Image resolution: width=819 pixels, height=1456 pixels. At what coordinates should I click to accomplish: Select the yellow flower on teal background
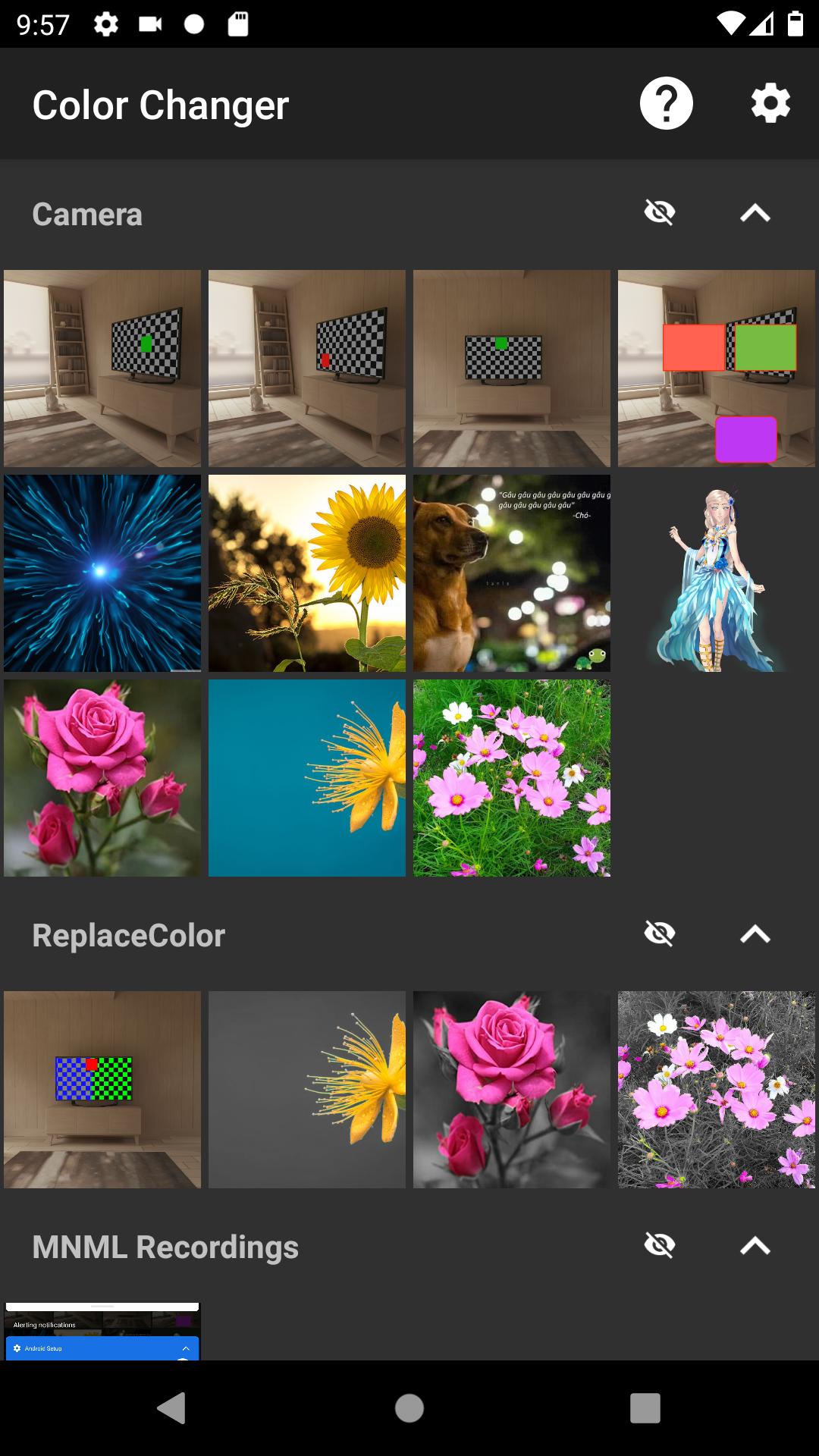tap(307, 778)
